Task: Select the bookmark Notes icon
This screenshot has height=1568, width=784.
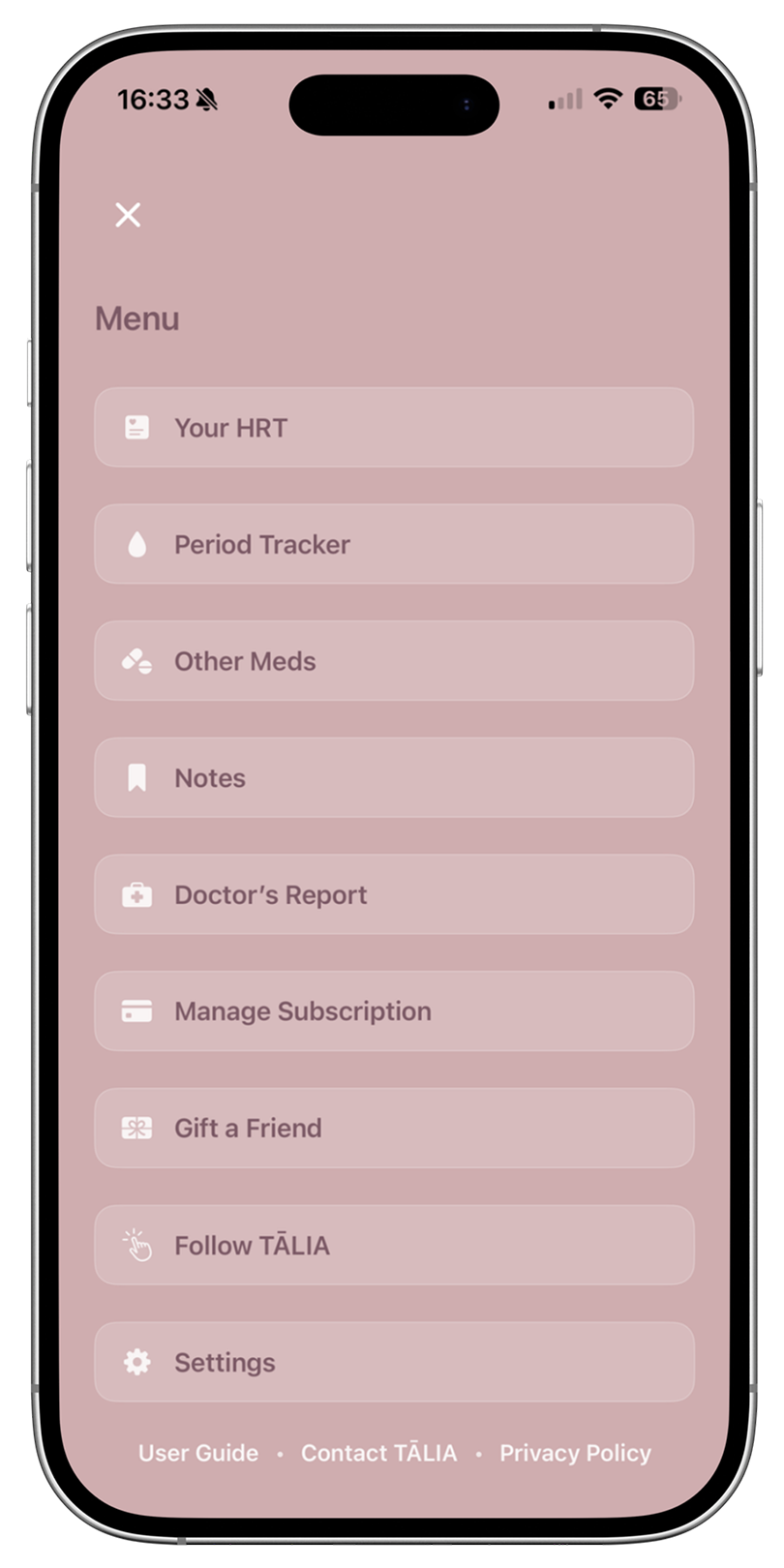Action: point(138,777)
